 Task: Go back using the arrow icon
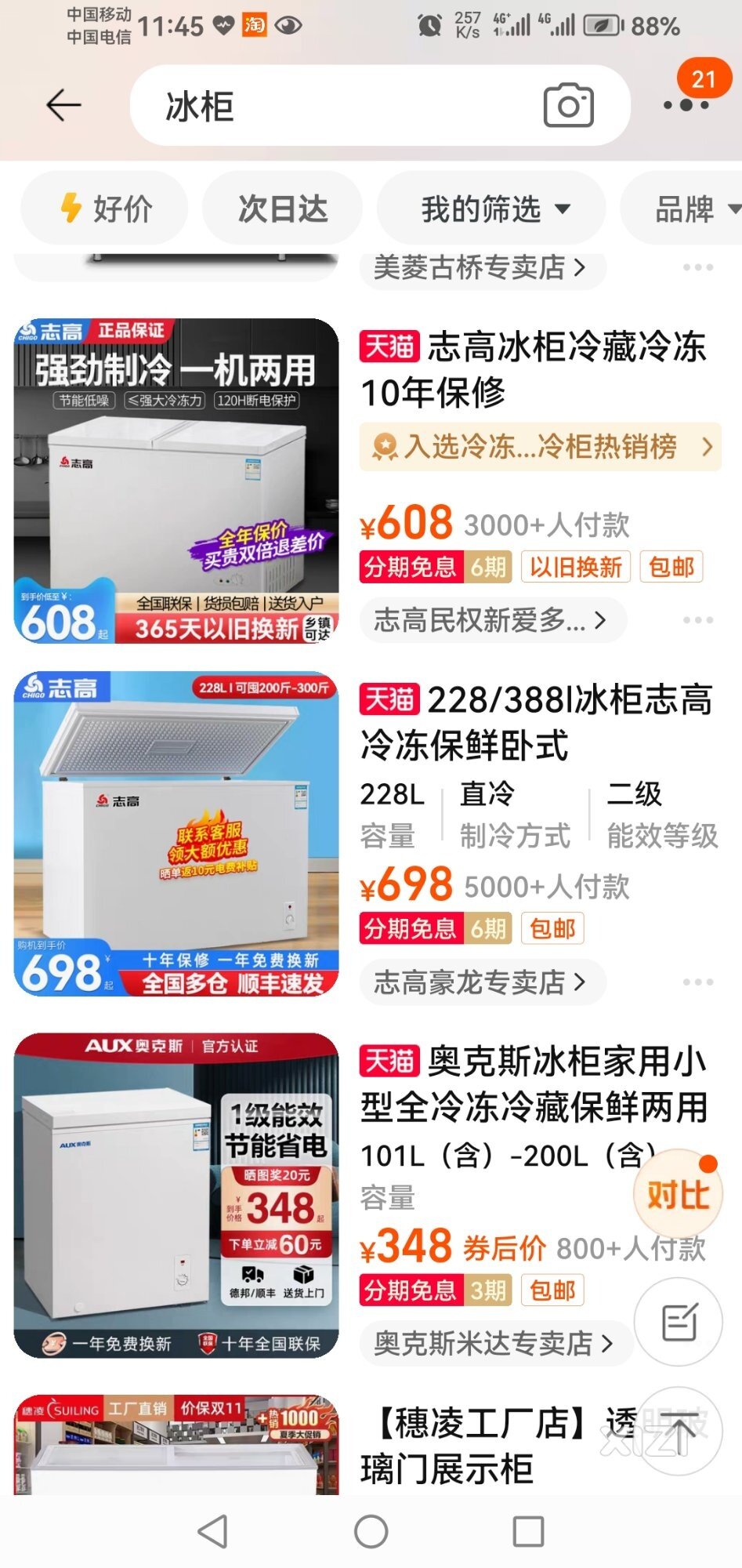coord(63,105)
